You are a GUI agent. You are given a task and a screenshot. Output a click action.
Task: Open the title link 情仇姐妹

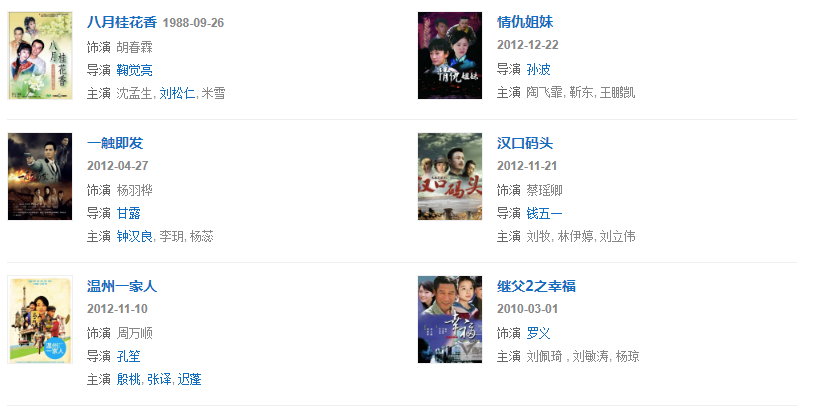[525, 22]
